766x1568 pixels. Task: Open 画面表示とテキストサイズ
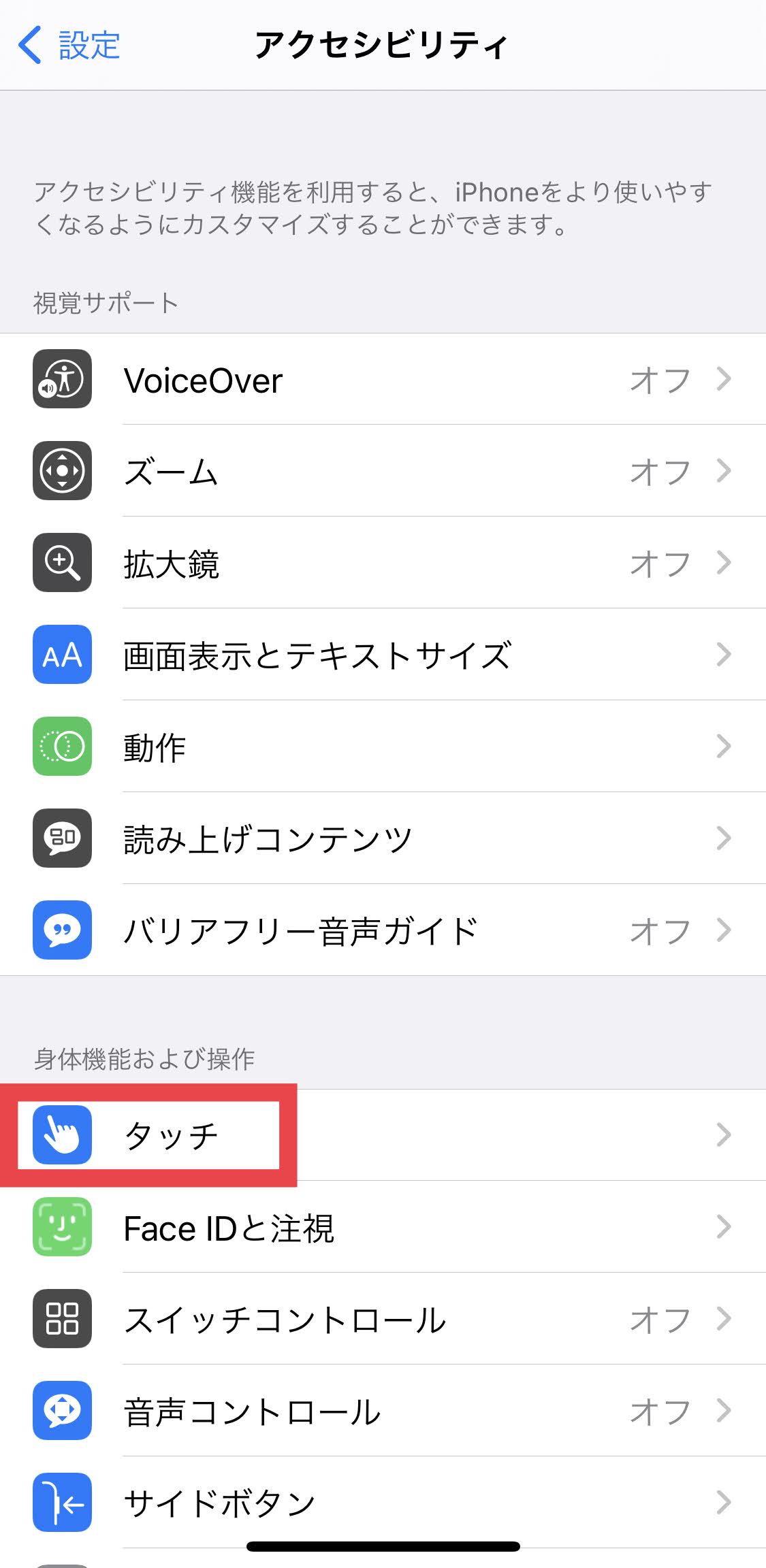(x=381, y=655)
